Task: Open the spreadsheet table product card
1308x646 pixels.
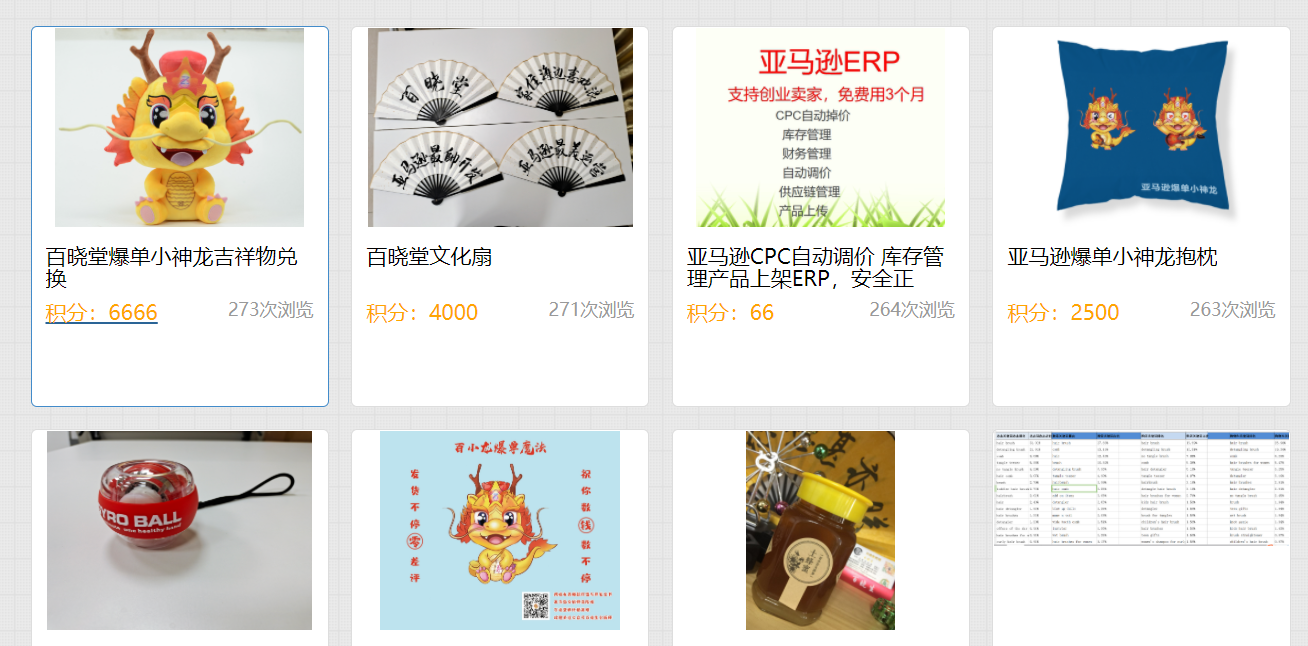Action: pyautogui.click(x=1141, y=490)
